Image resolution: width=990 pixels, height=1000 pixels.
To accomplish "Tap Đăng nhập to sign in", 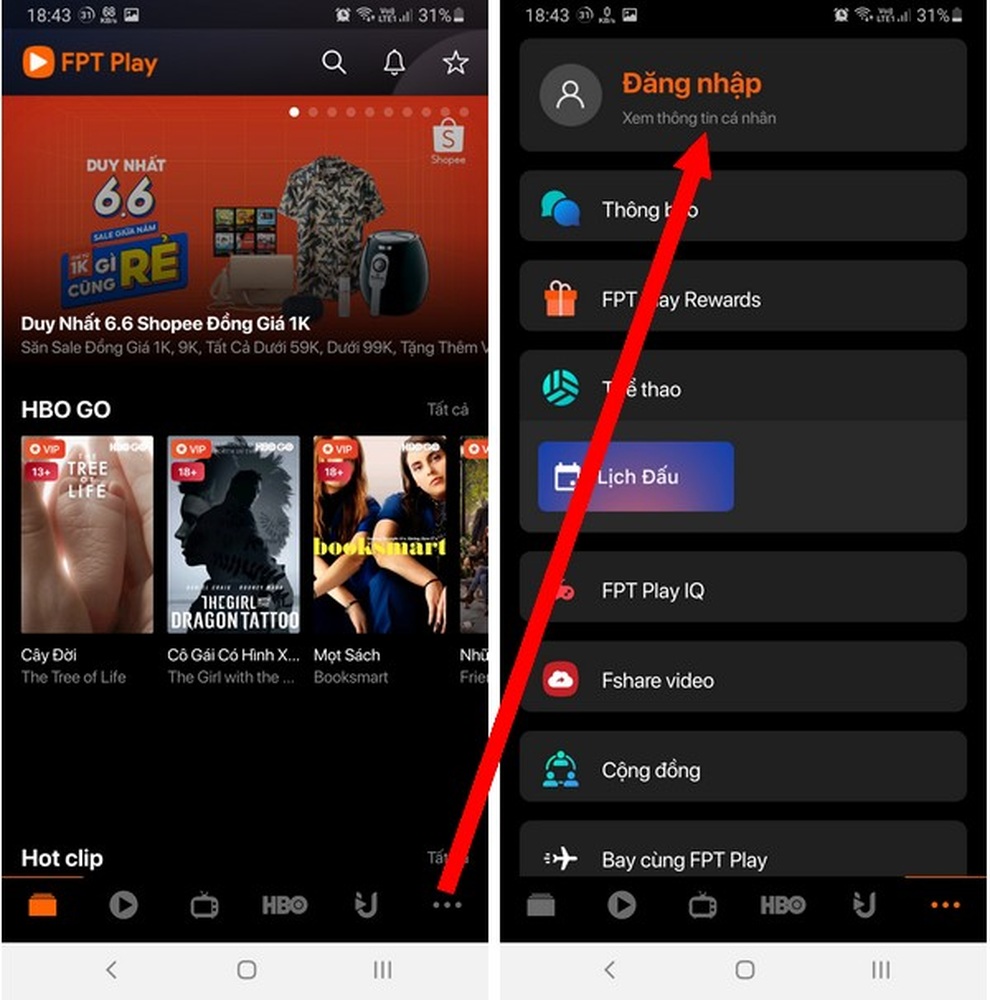I will click(x=691, y=84).
